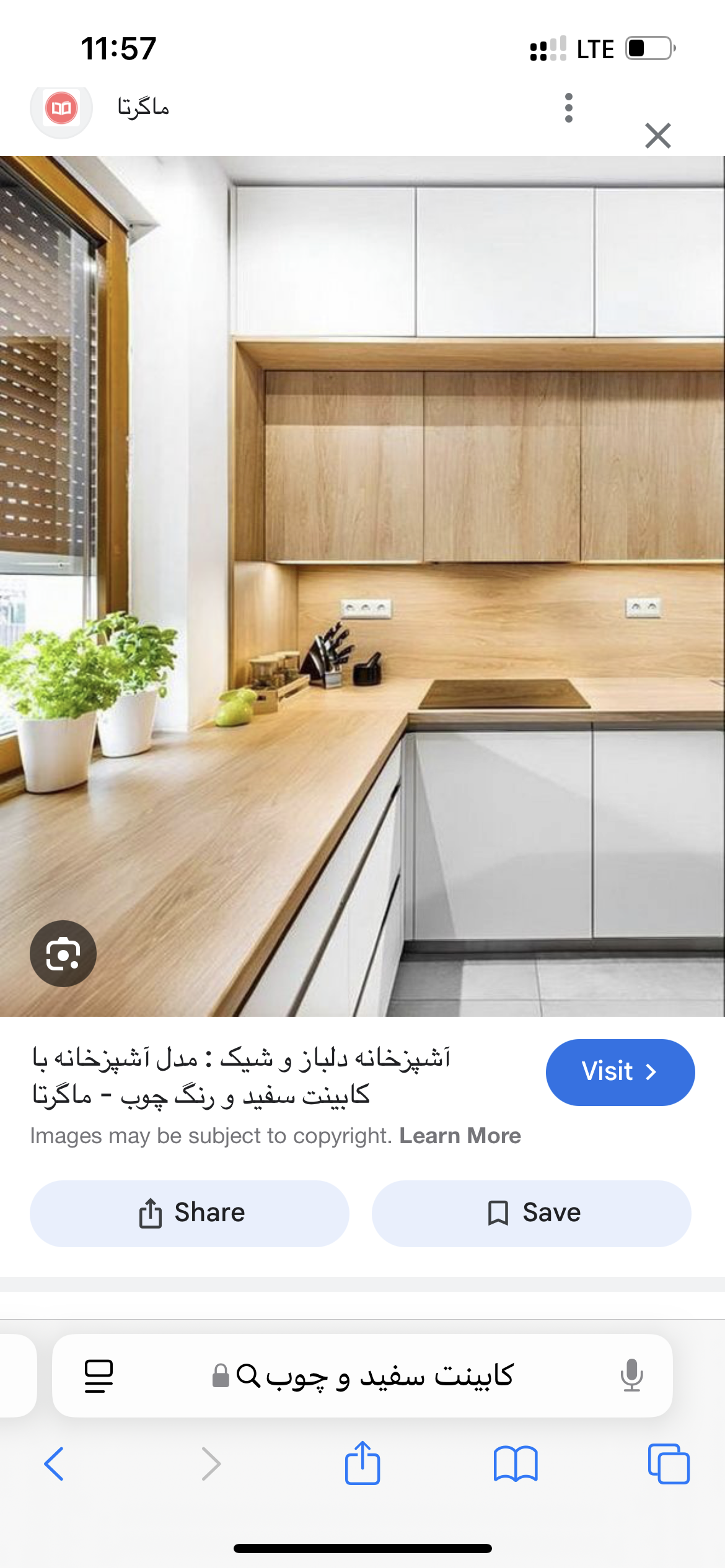Open the page reader menu icon

pos(99,1376)
